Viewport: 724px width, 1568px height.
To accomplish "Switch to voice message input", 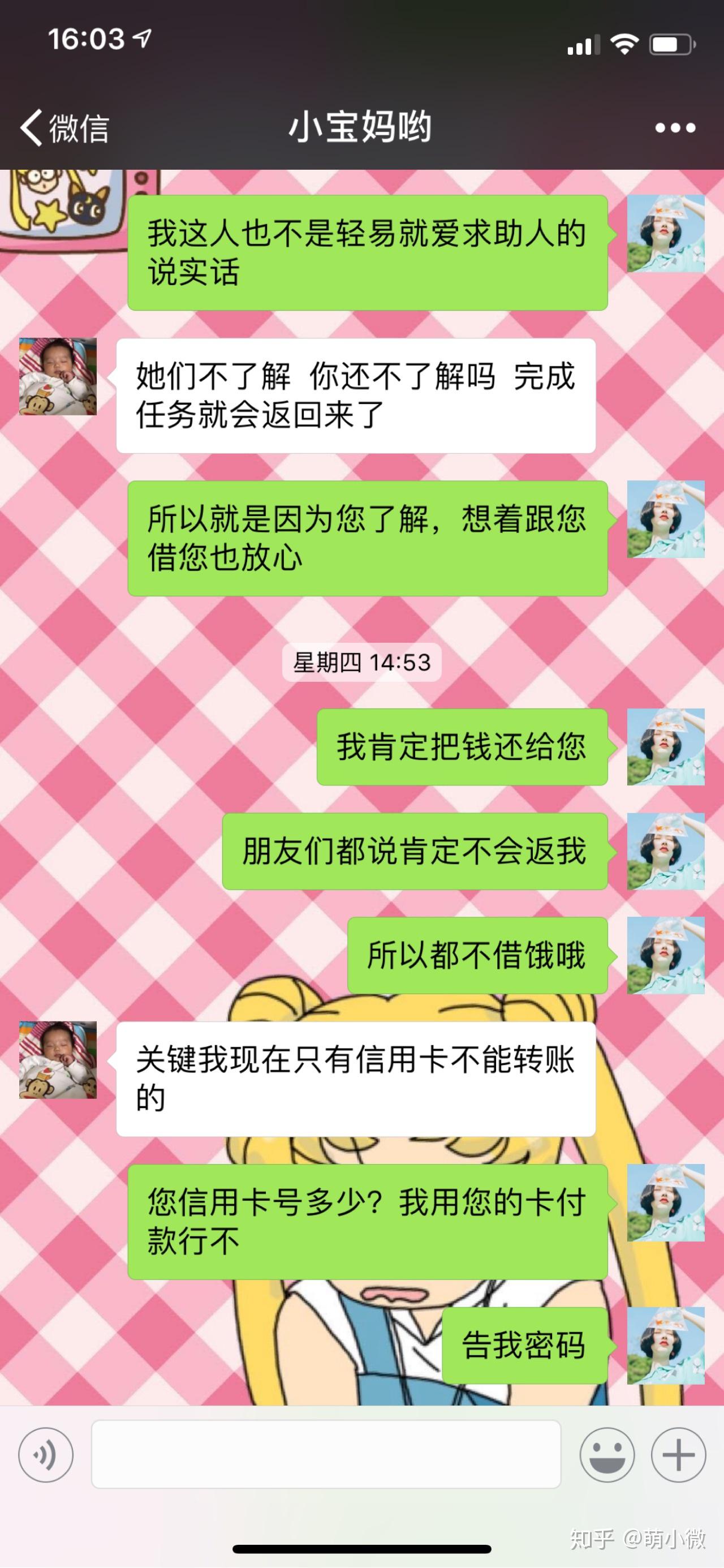I will click(x=46, y=1455).
